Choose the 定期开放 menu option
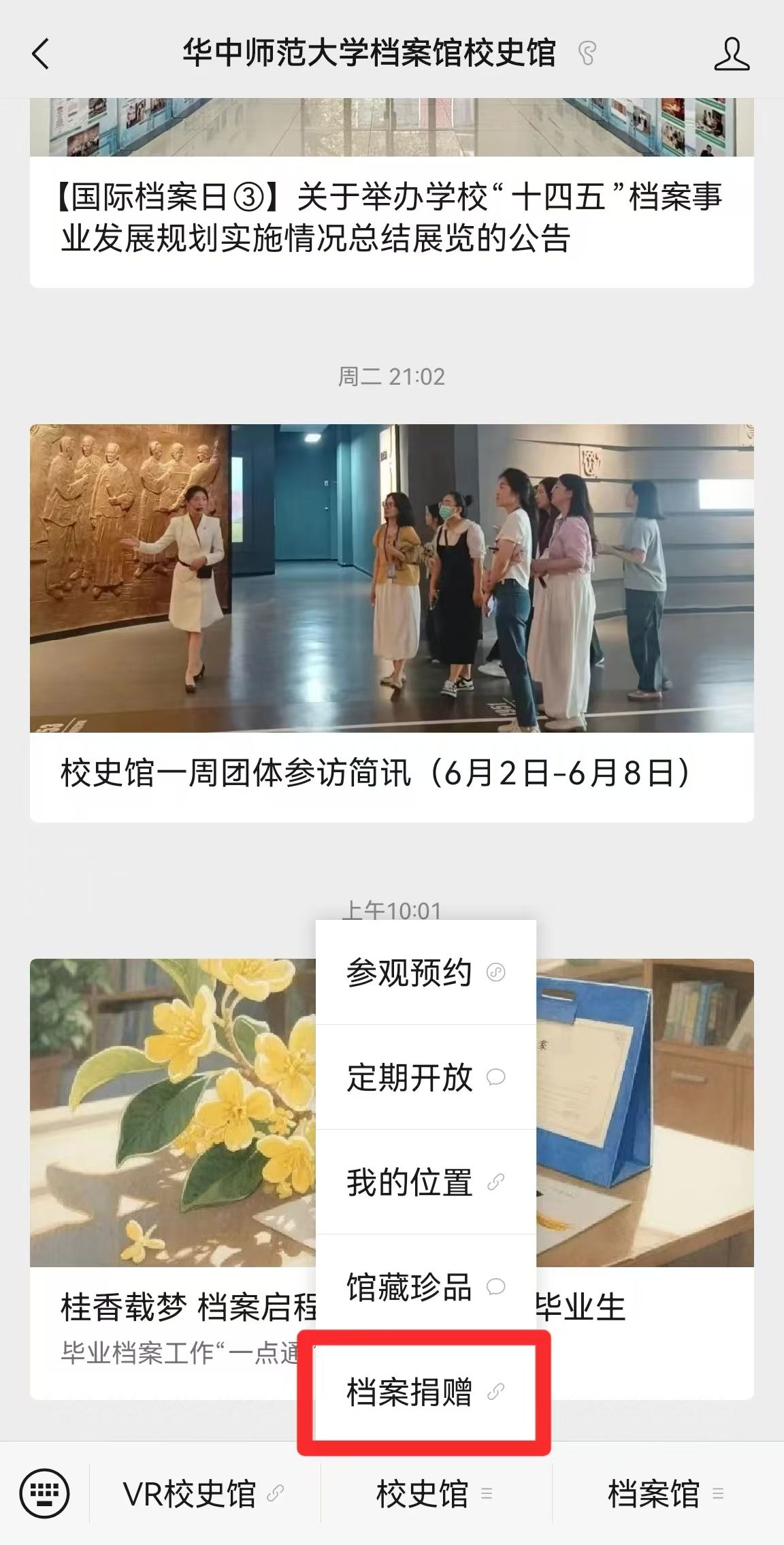The image size is (784, 1545). 425,1077
